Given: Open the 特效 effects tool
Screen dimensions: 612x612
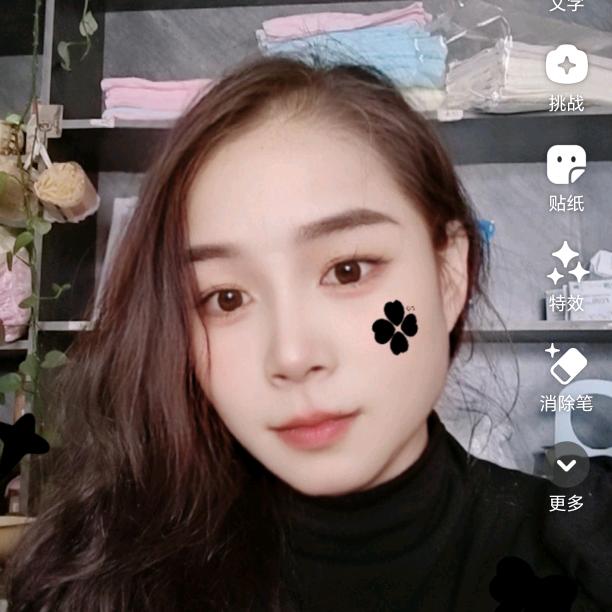Looking at the screenshot, I should (x=567, y=277).
